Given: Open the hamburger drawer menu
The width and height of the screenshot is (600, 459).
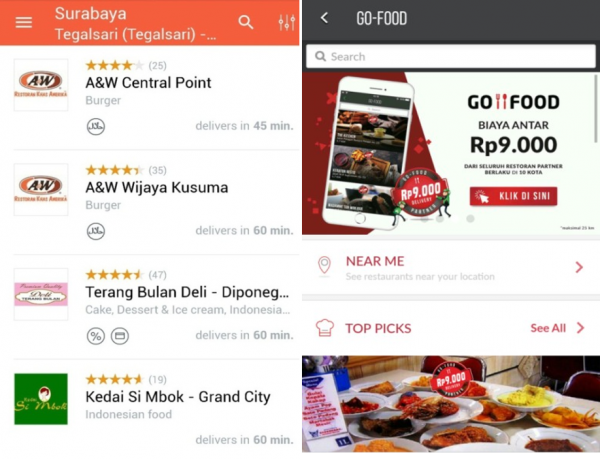Looking at the screenshot, I should [24, 22].
